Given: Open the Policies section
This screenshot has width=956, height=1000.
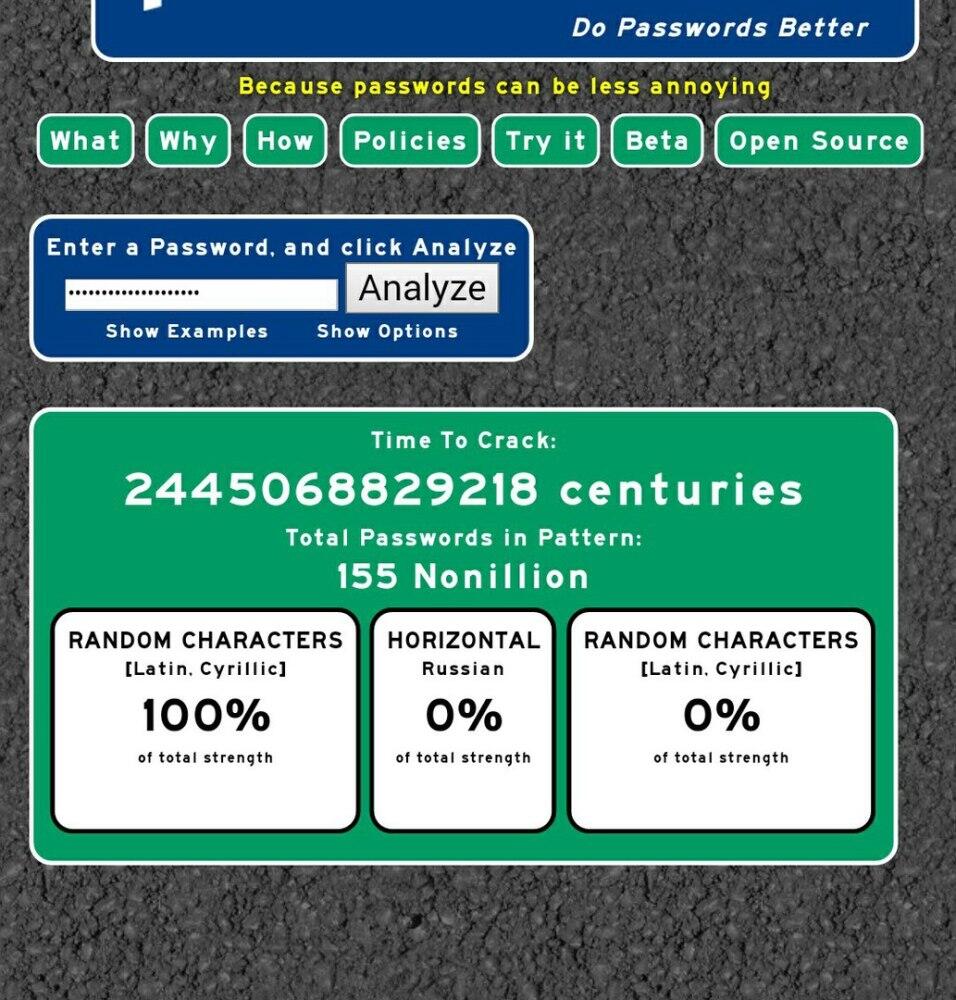Looking at the screenshot, I should (x=410, y=141).
